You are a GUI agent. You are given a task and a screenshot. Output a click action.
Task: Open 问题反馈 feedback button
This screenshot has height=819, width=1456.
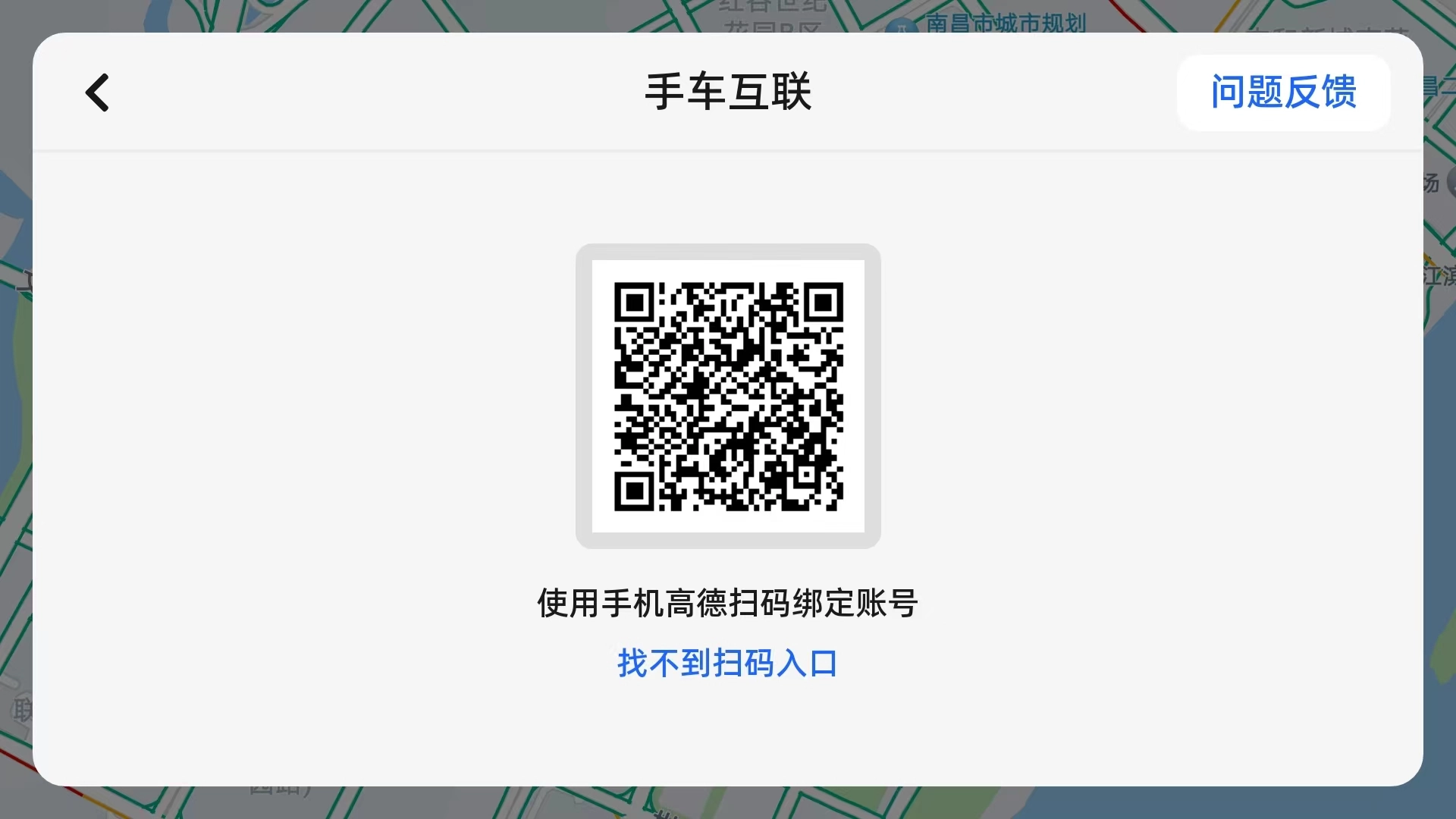pos(1283,93)
